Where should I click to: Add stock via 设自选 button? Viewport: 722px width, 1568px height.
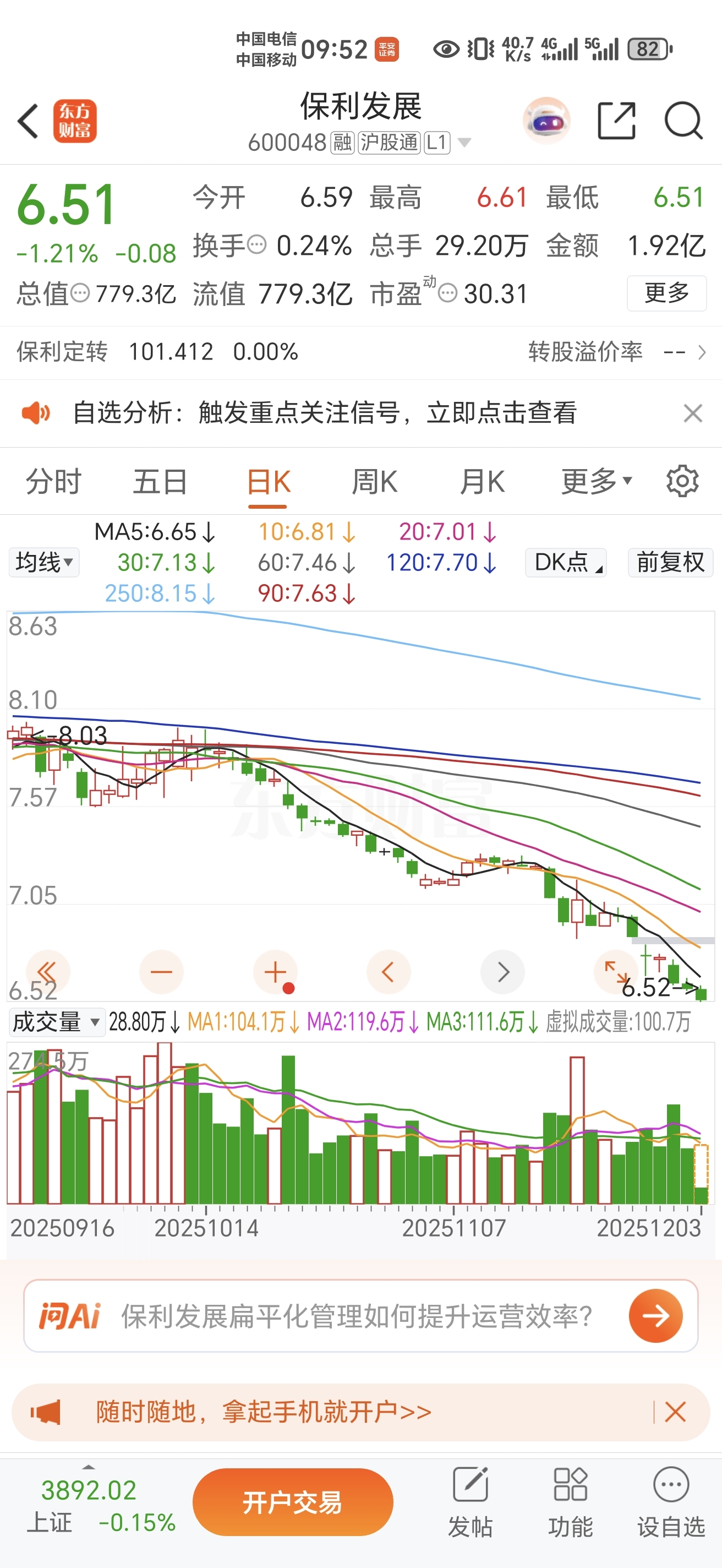tap(671, 1501)
